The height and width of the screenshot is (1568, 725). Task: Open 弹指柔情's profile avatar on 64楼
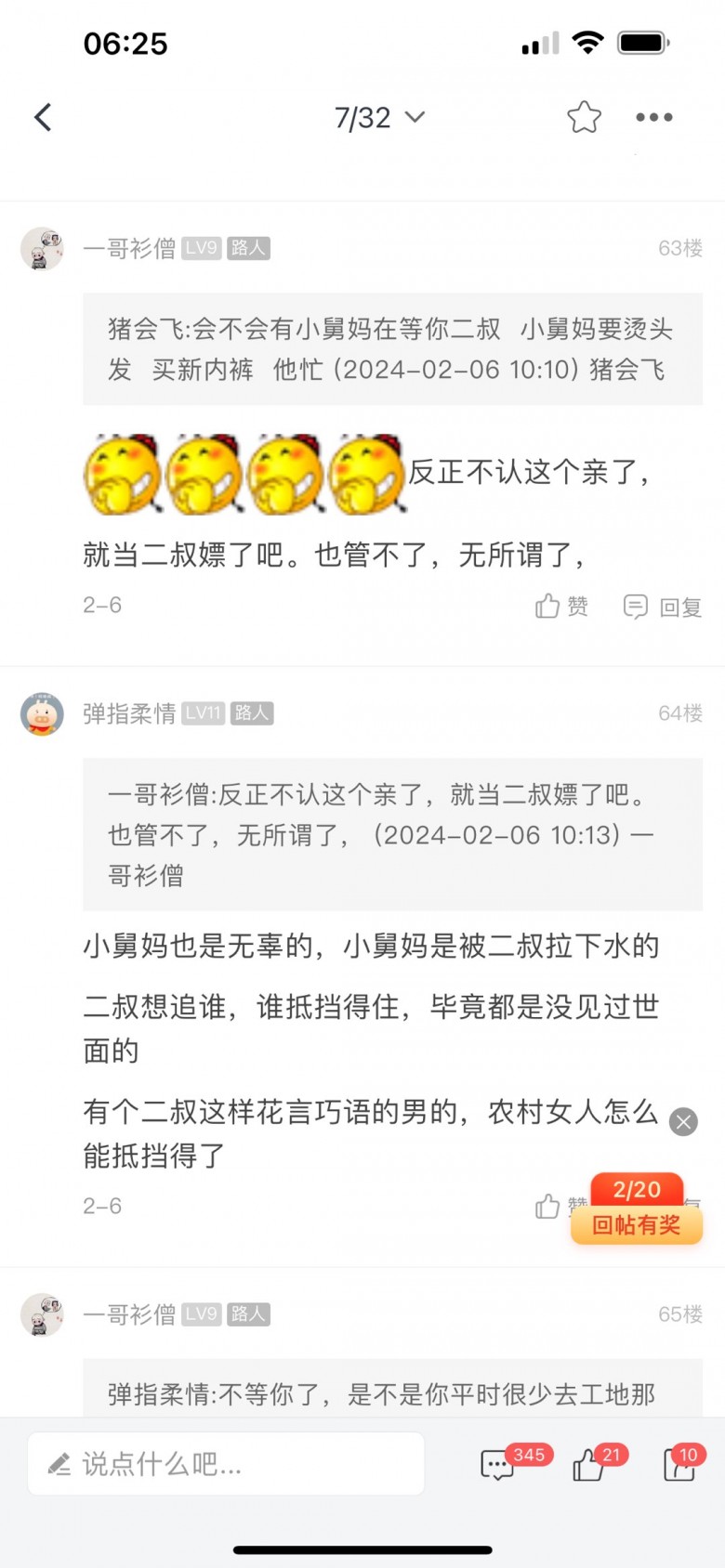[42, 713]
